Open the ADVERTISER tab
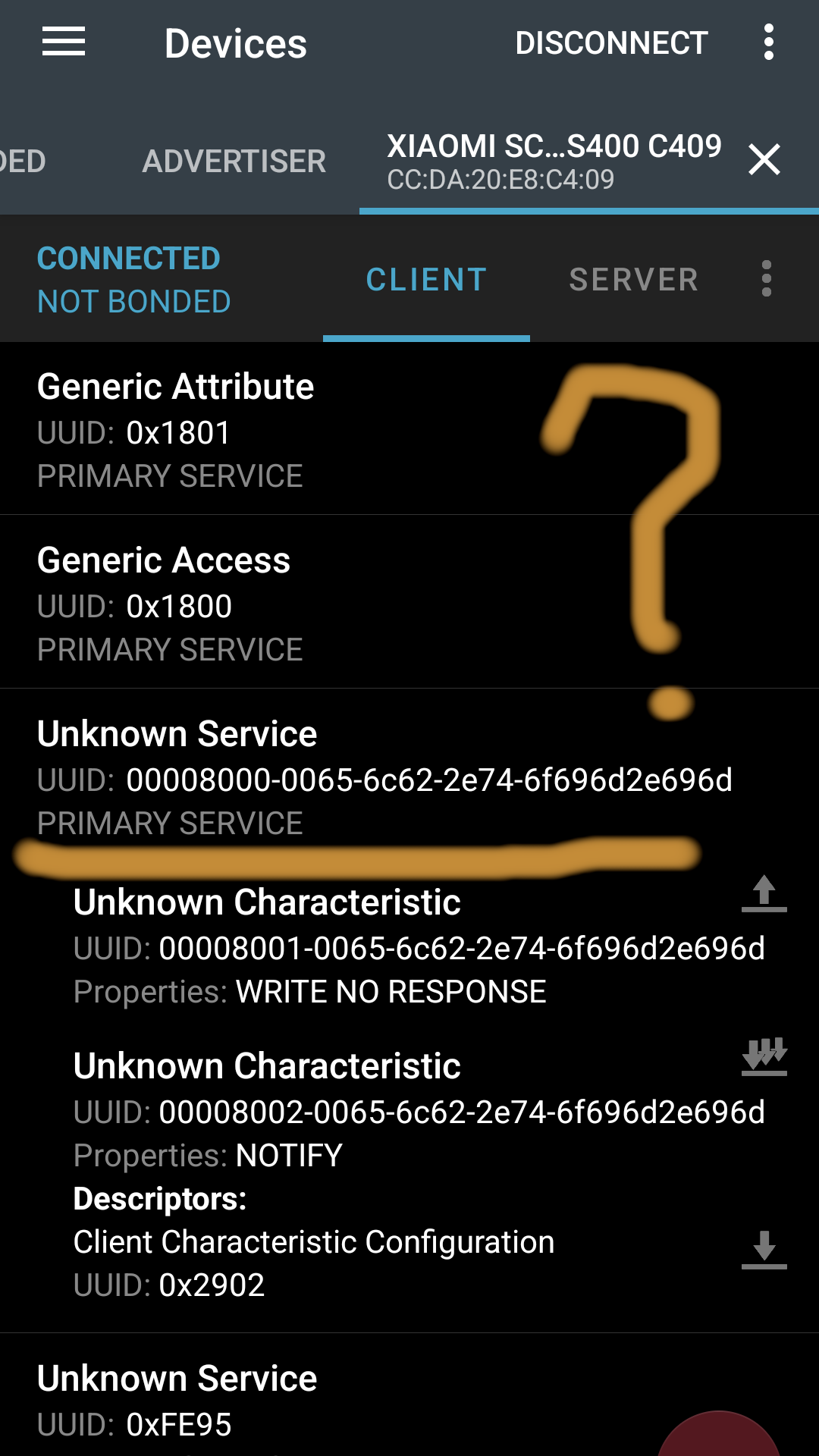 coord(233,161)
